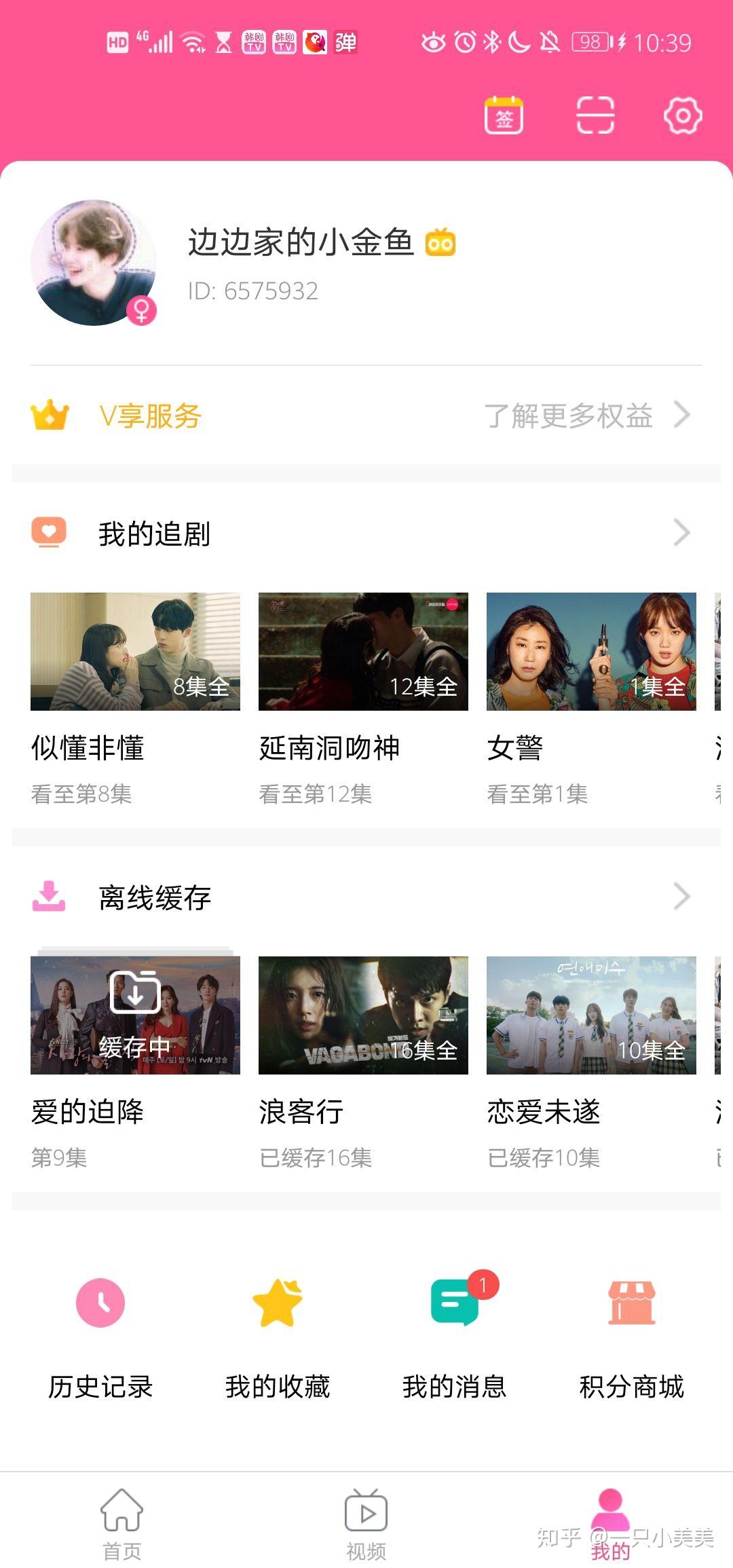Open the cached drama 恋爱未遂
Screen dimensions: 733x1568
coord(591,1015)
